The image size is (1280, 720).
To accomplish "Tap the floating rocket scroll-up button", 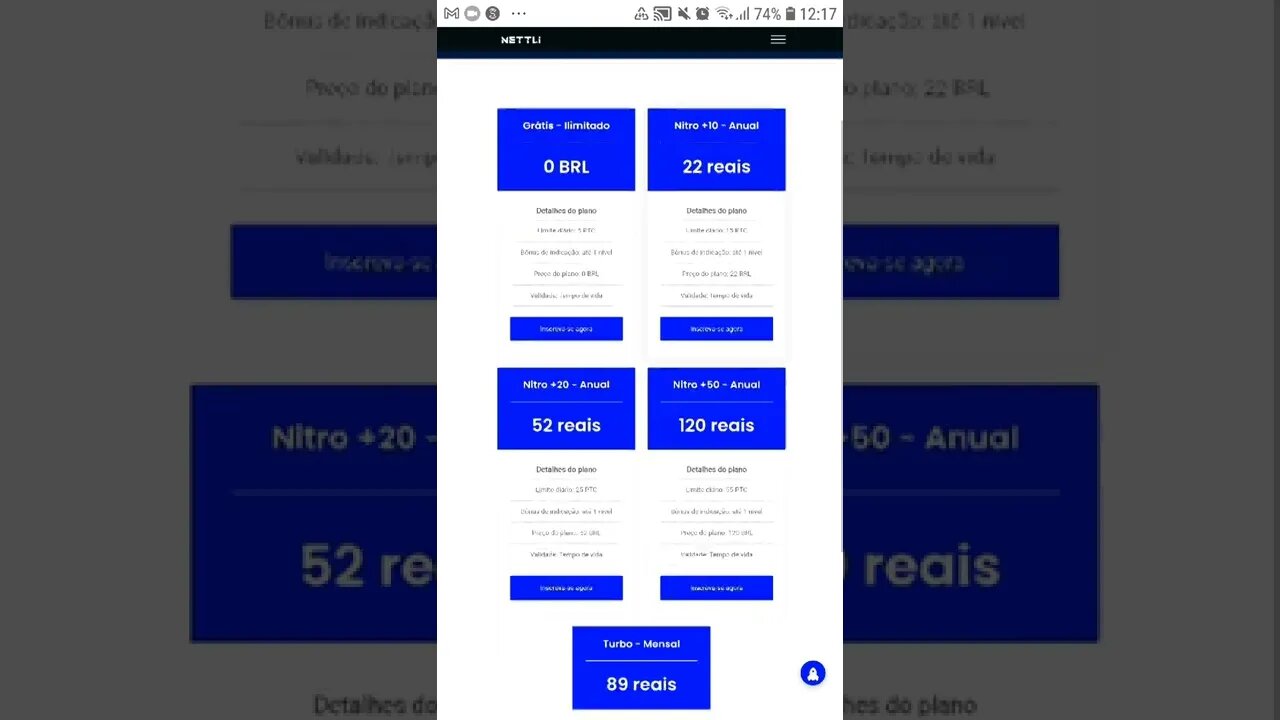I will pyautogui.click(x=812, y=673).
